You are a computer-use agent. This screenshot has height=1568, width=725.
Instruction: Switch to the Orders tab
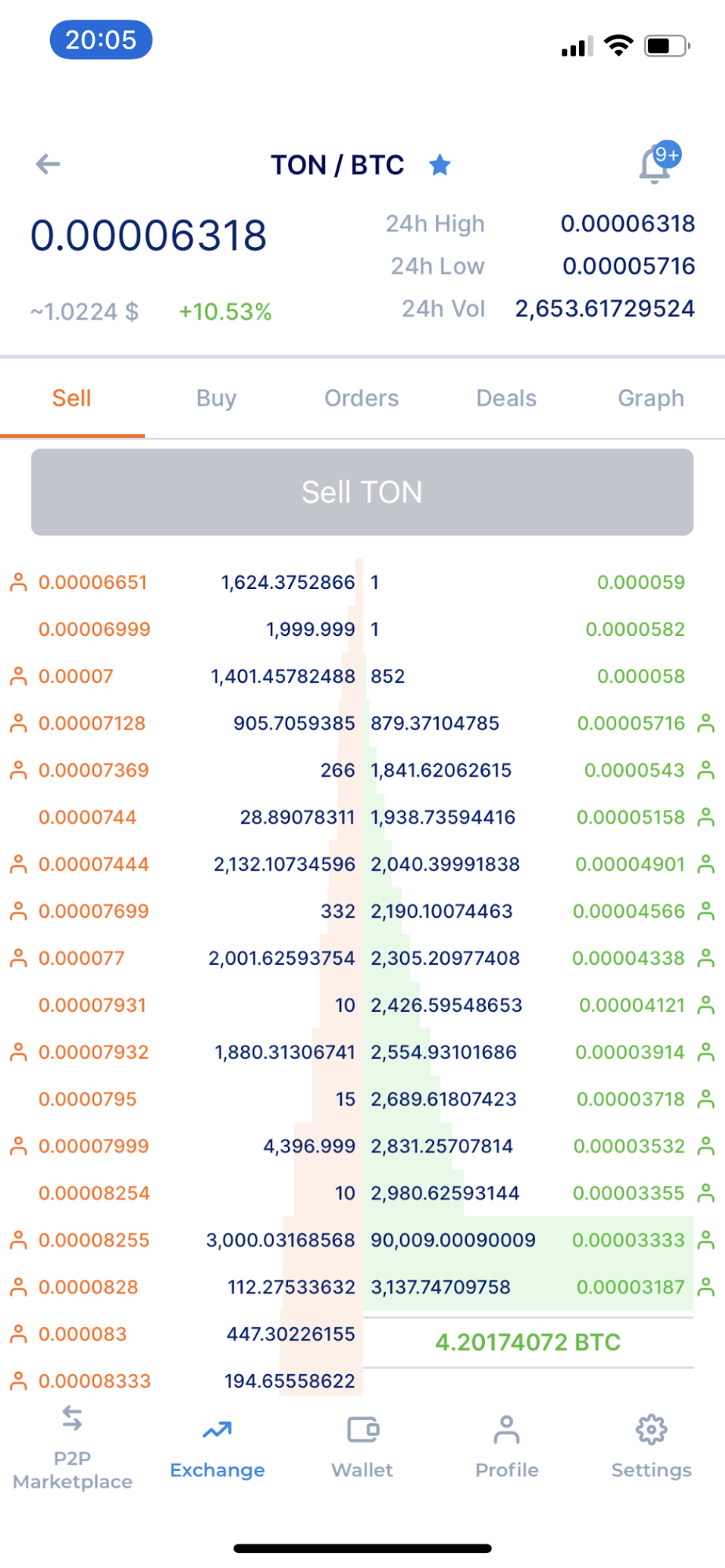point(361,398)
